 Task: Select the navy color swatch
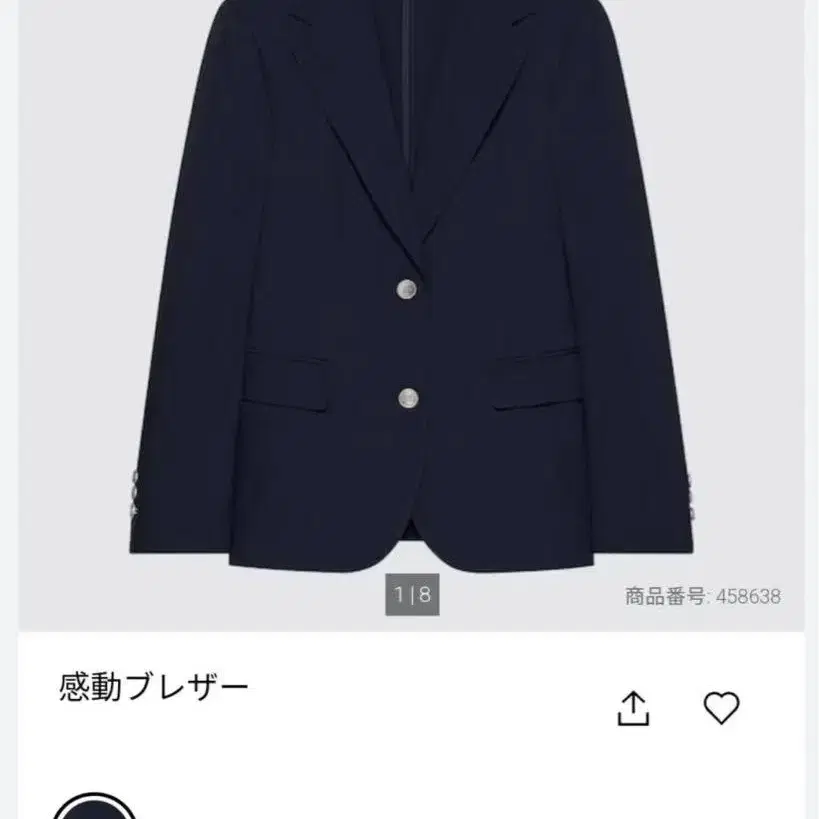click(x=93, y=807)
